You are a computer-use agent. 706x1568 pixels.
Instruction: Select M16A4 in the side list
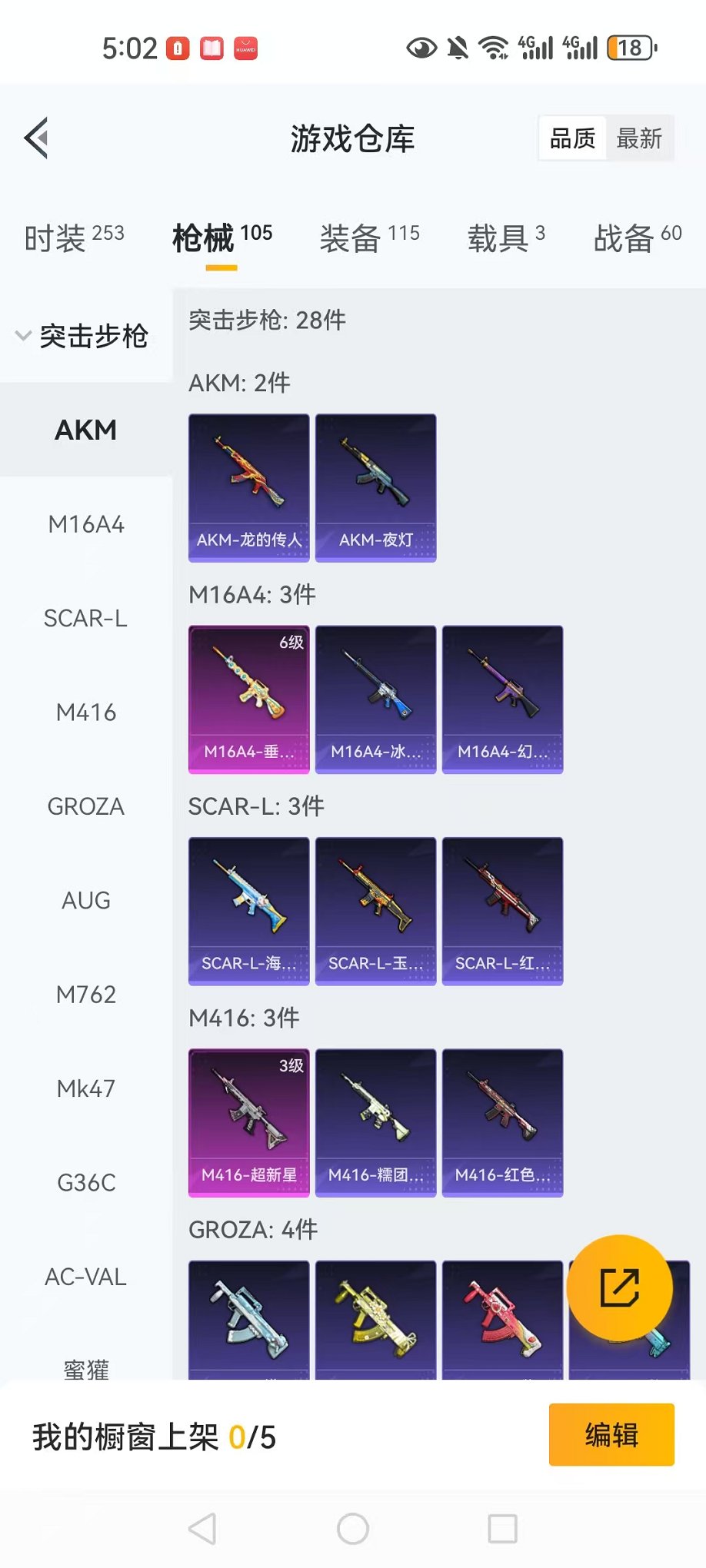pos(86,524)
